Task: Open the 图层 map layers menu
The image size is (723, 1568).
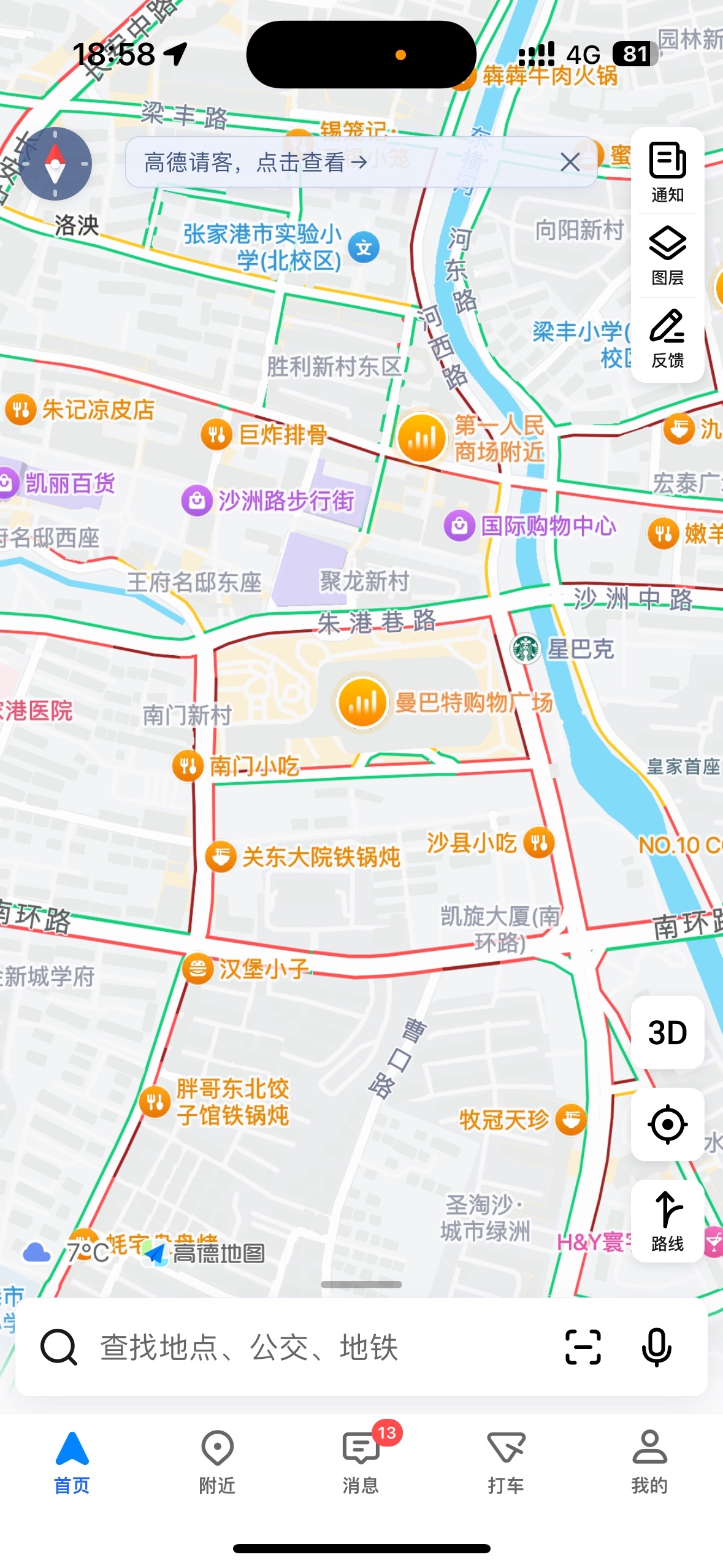Action: (x=667, y=255)
